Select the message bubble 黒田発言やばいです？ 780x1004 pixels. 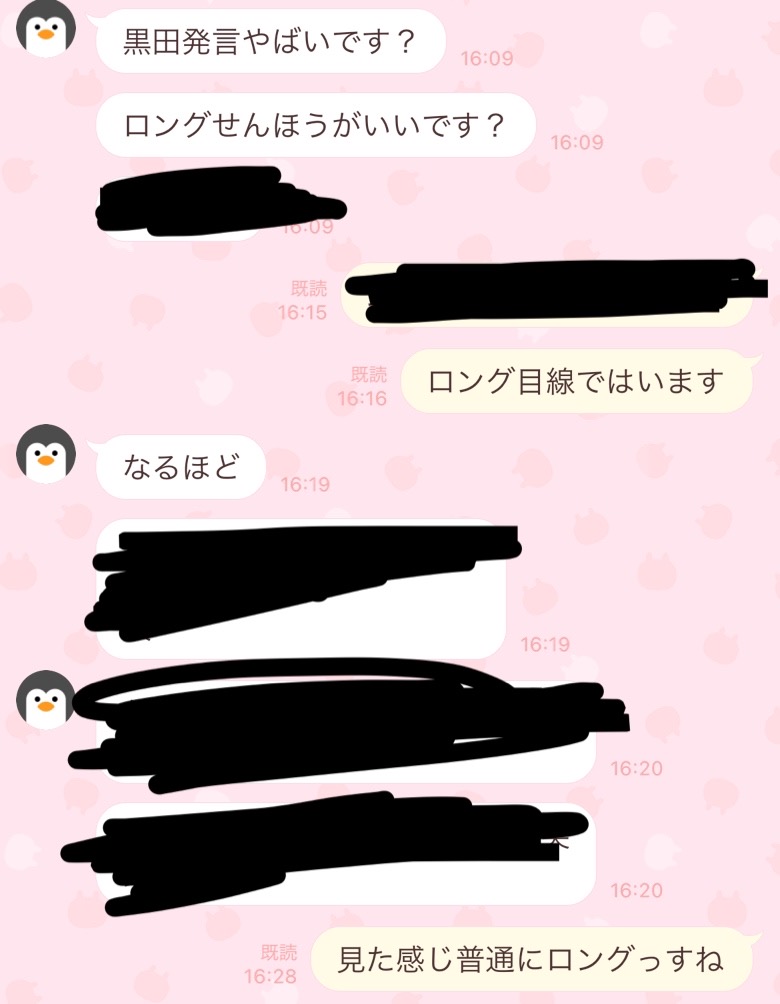270,43
